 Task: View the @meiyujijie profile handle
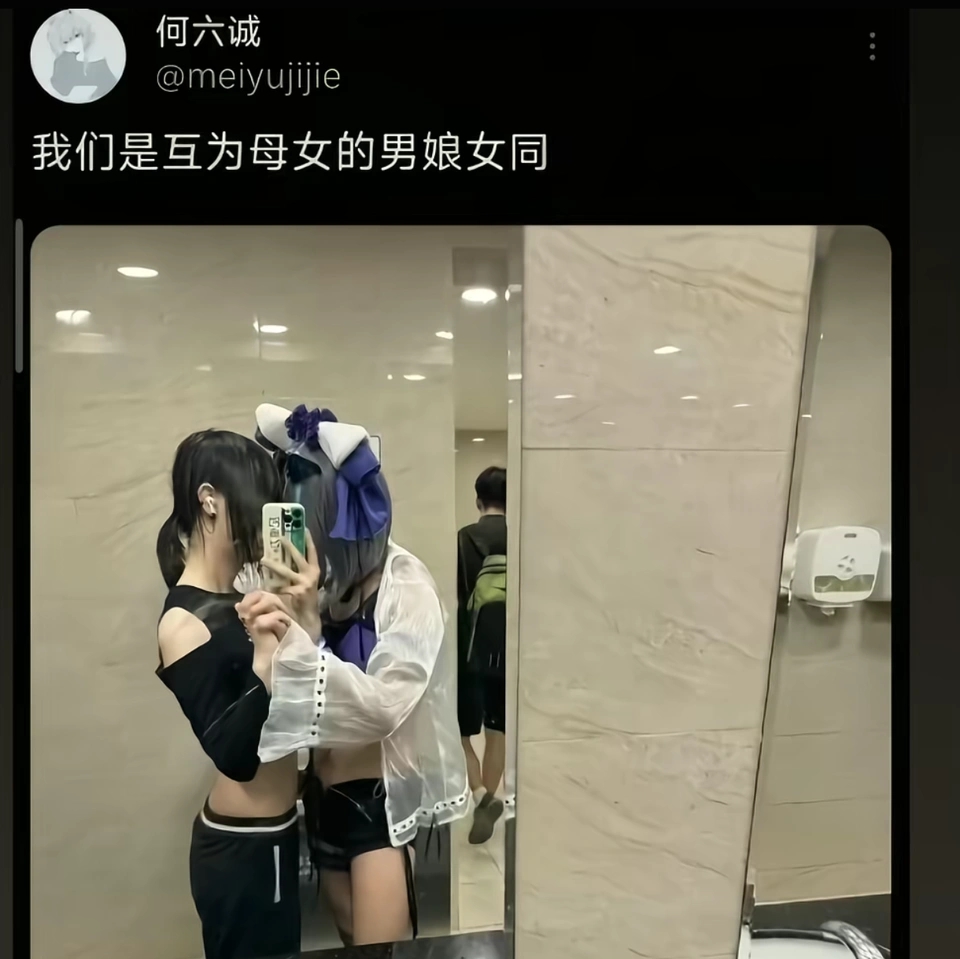(248, 77)
